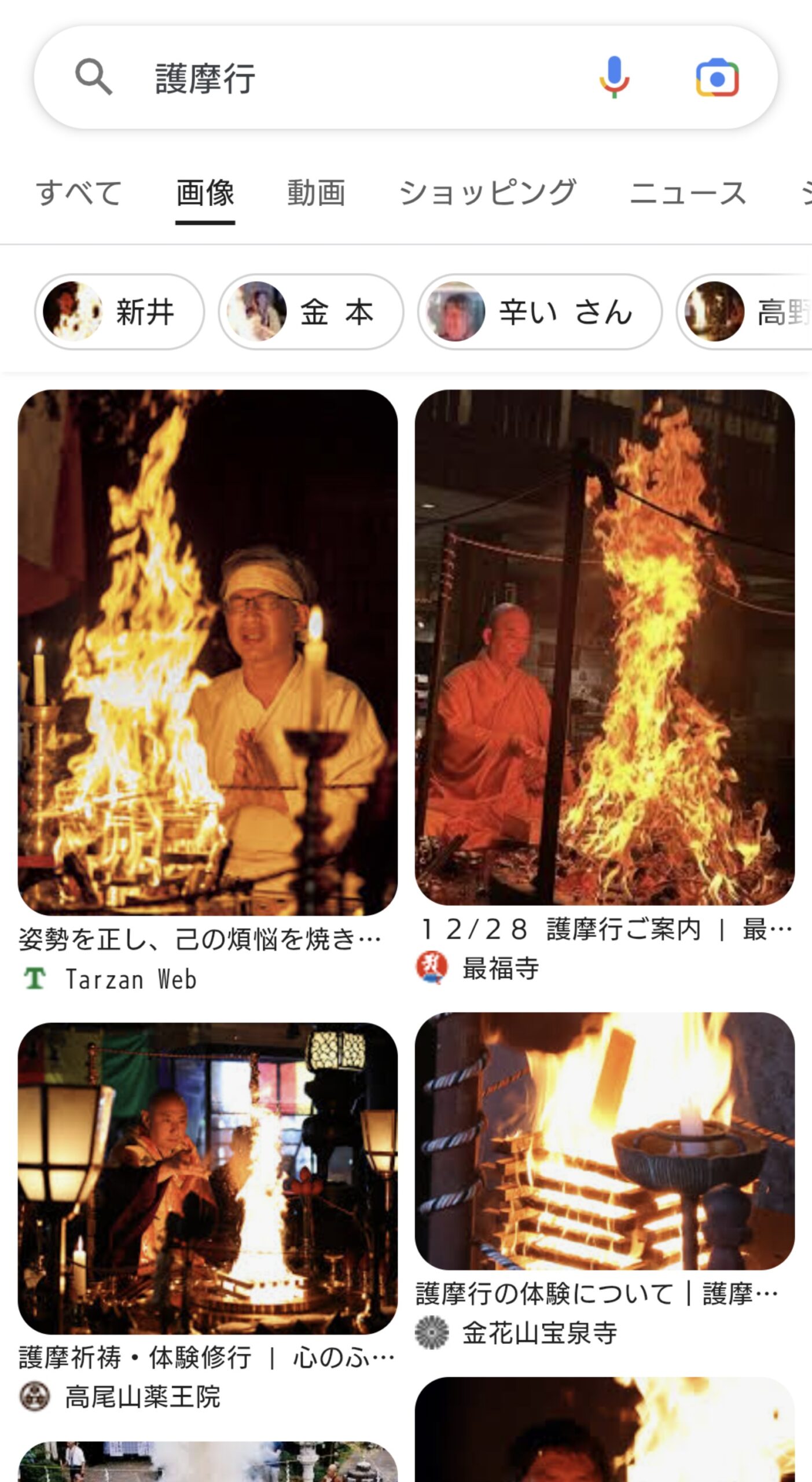Switch to the すべて tab
Screen dimensions: 812x1482
point(79,193)
